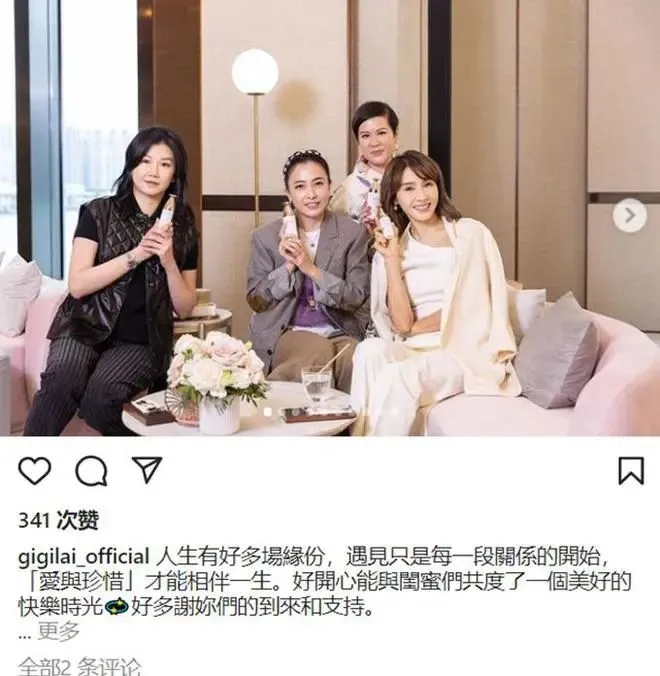Bookmark this post
This screenshot has width=660, height=676.
[x=630, y=470]
